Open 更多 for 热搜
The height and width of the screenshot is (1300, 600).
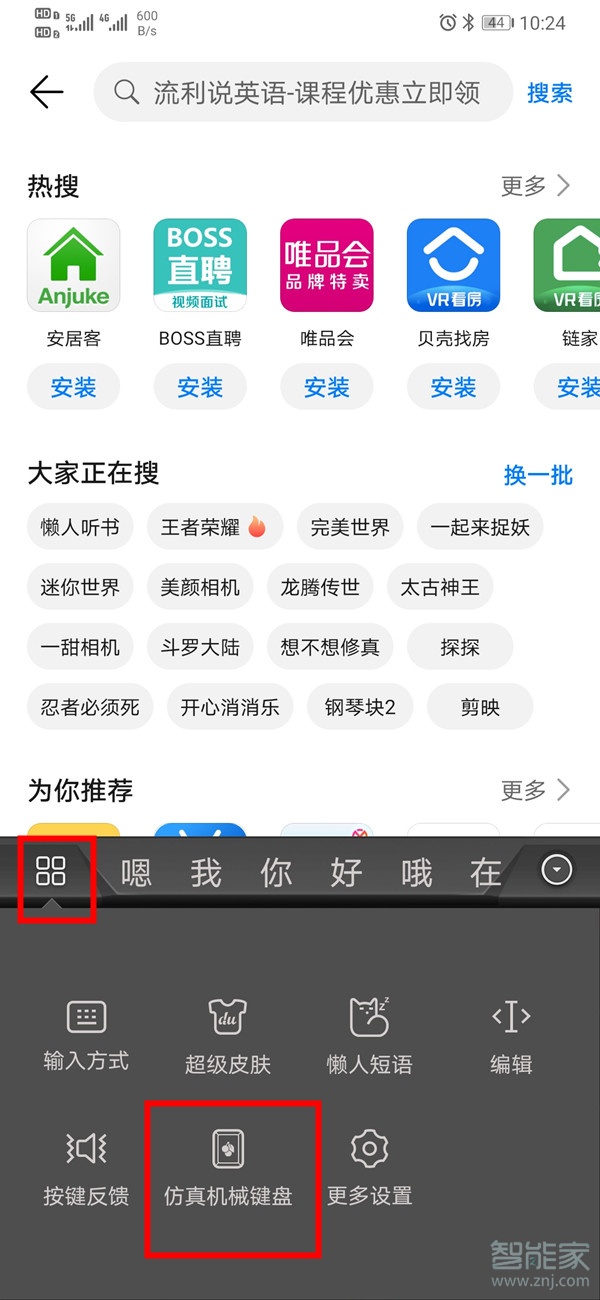[x=535, y=185]
